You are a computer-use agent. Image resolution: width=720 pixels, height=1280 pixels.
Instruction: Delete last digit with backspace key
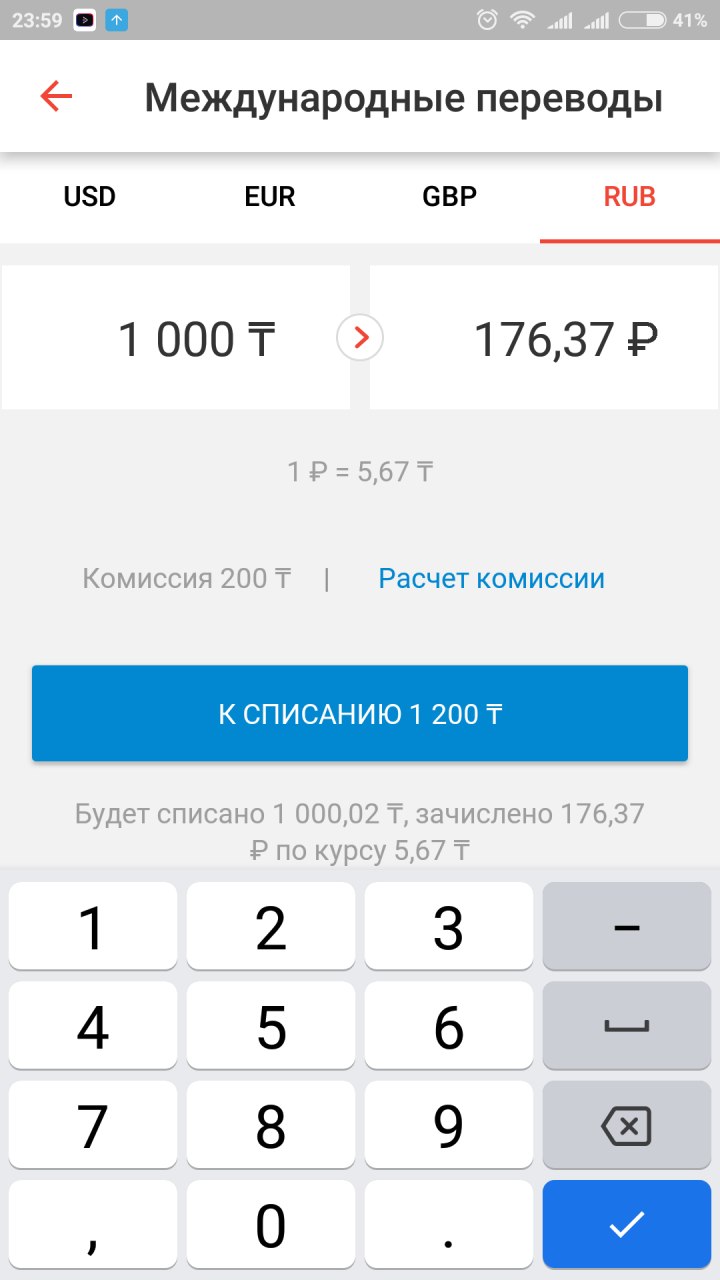tap(626, 1126)
